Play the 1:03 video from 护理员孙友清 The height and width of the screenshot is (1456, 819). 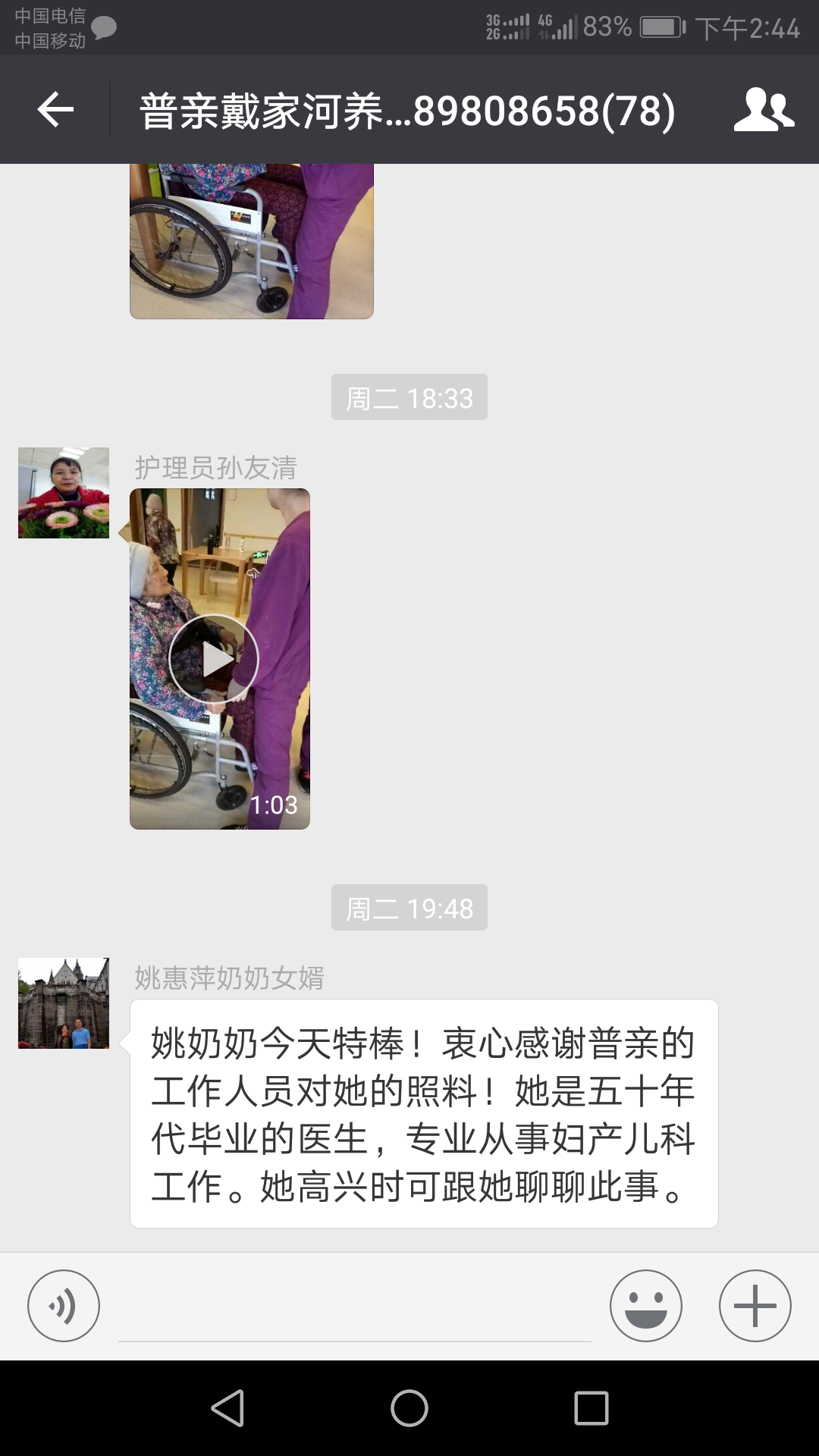214,660
